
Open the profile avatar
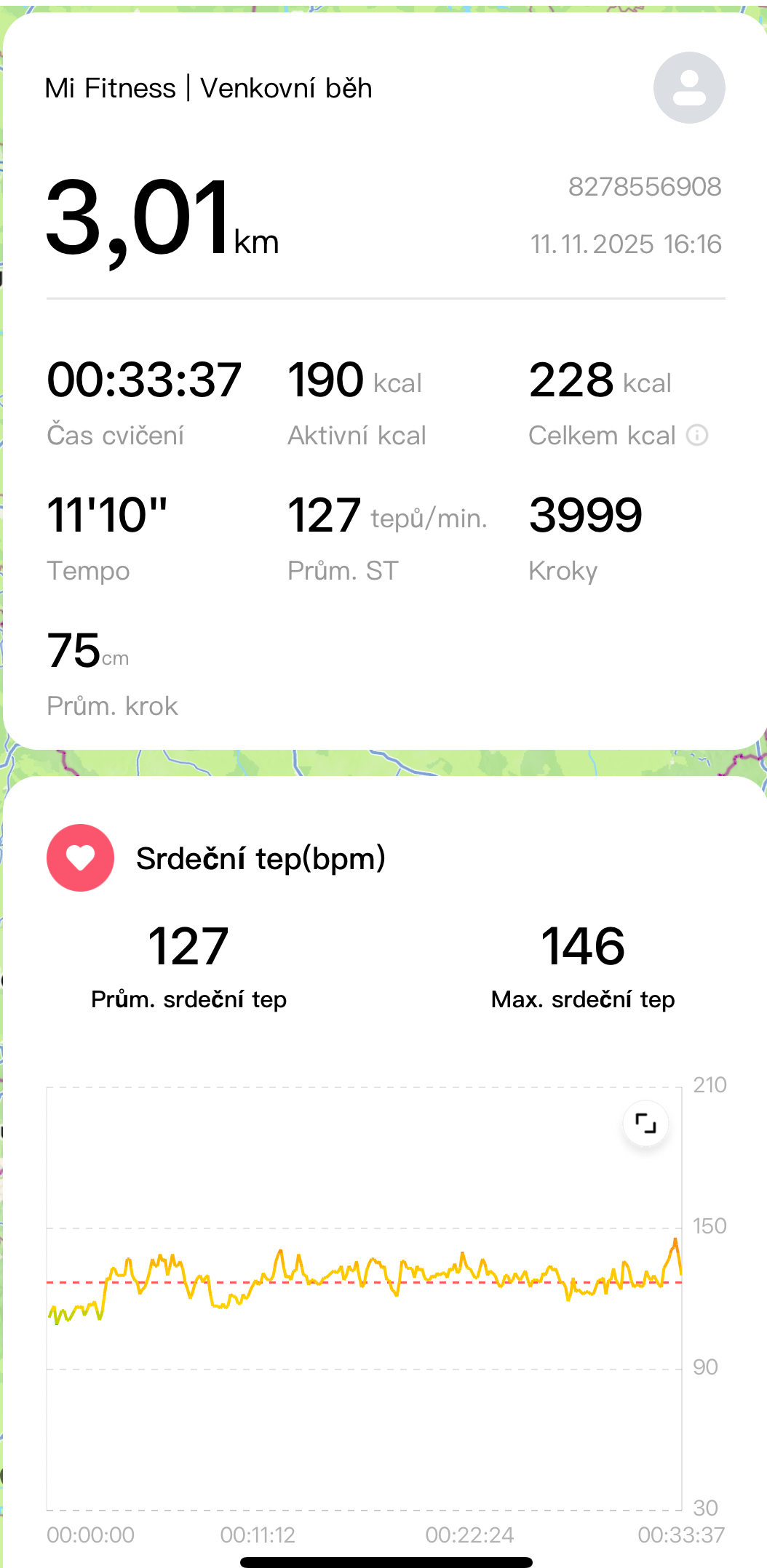688,88
